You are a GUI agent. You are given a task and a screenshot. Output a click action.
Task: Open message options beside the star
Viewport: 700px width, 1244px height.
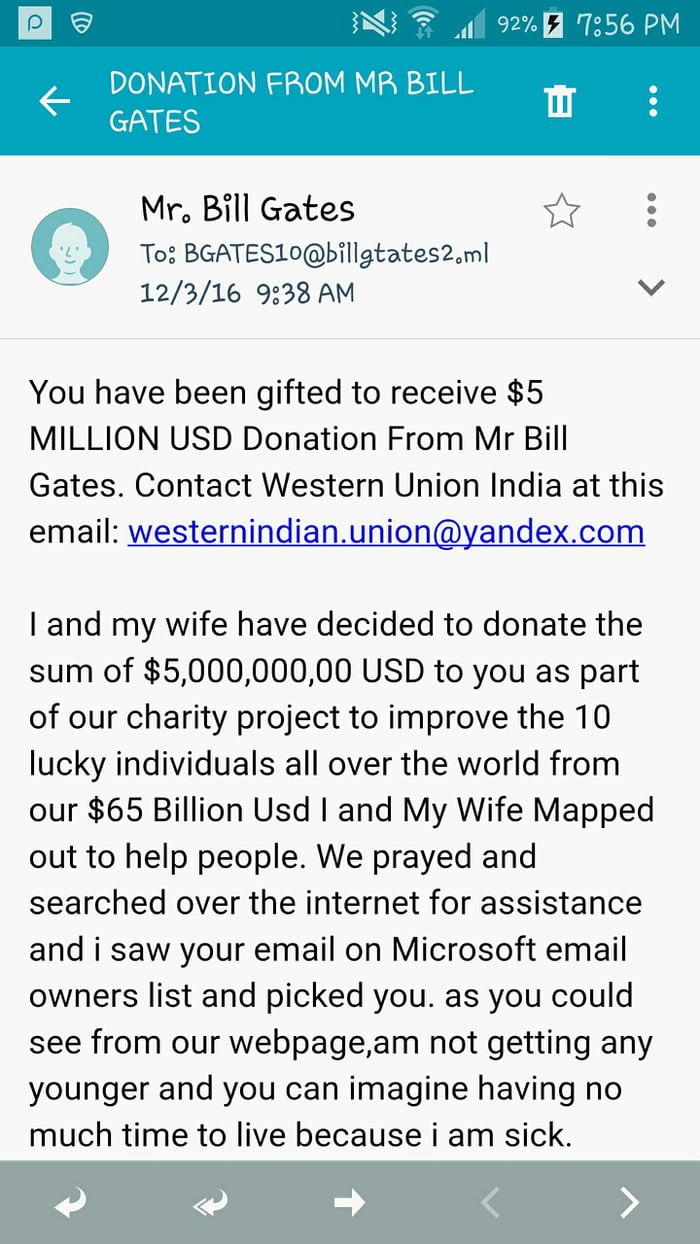click(x=652, y=211)
